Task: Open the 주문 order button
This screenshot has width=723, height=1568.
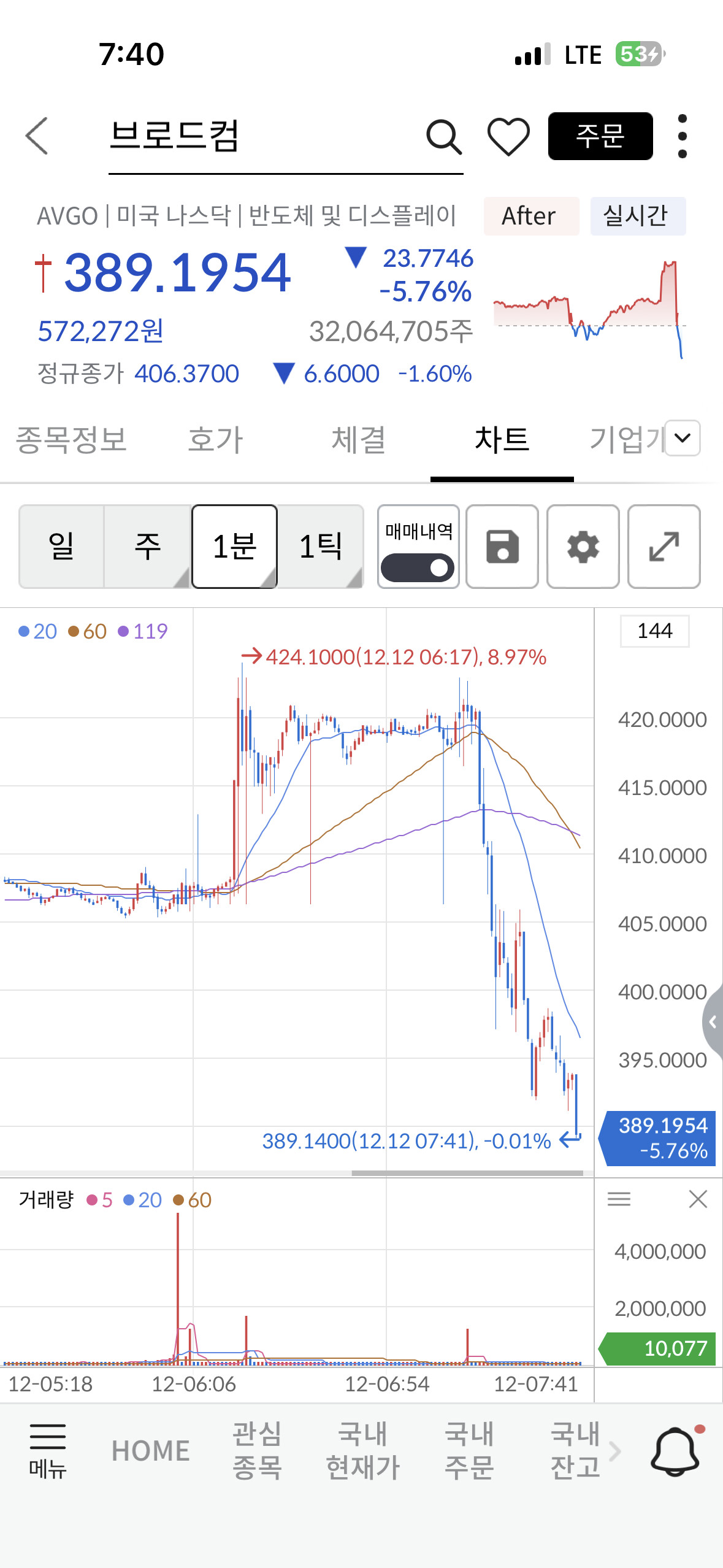Action: [x=600, y=136]
